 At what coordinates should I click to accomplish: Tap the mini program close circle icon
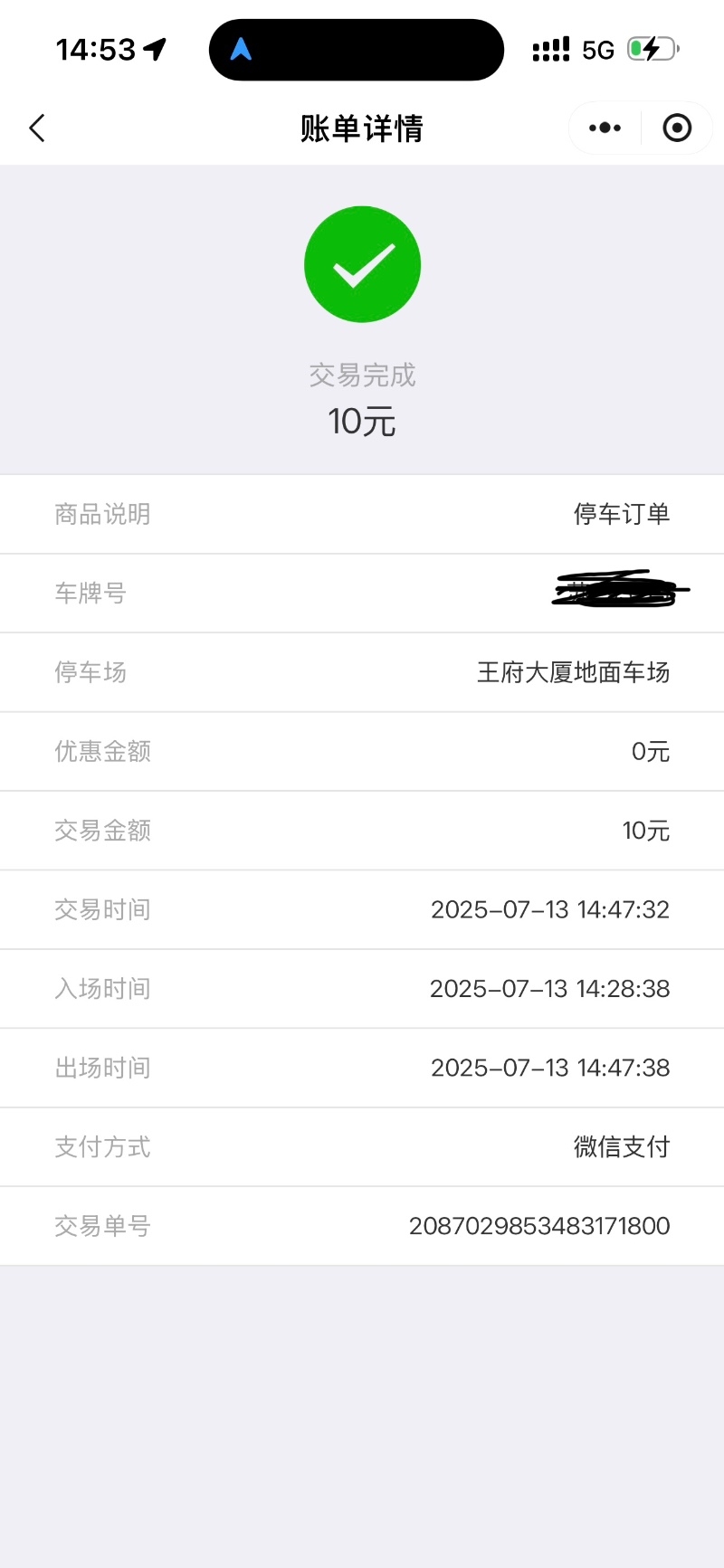click(676, 128)
